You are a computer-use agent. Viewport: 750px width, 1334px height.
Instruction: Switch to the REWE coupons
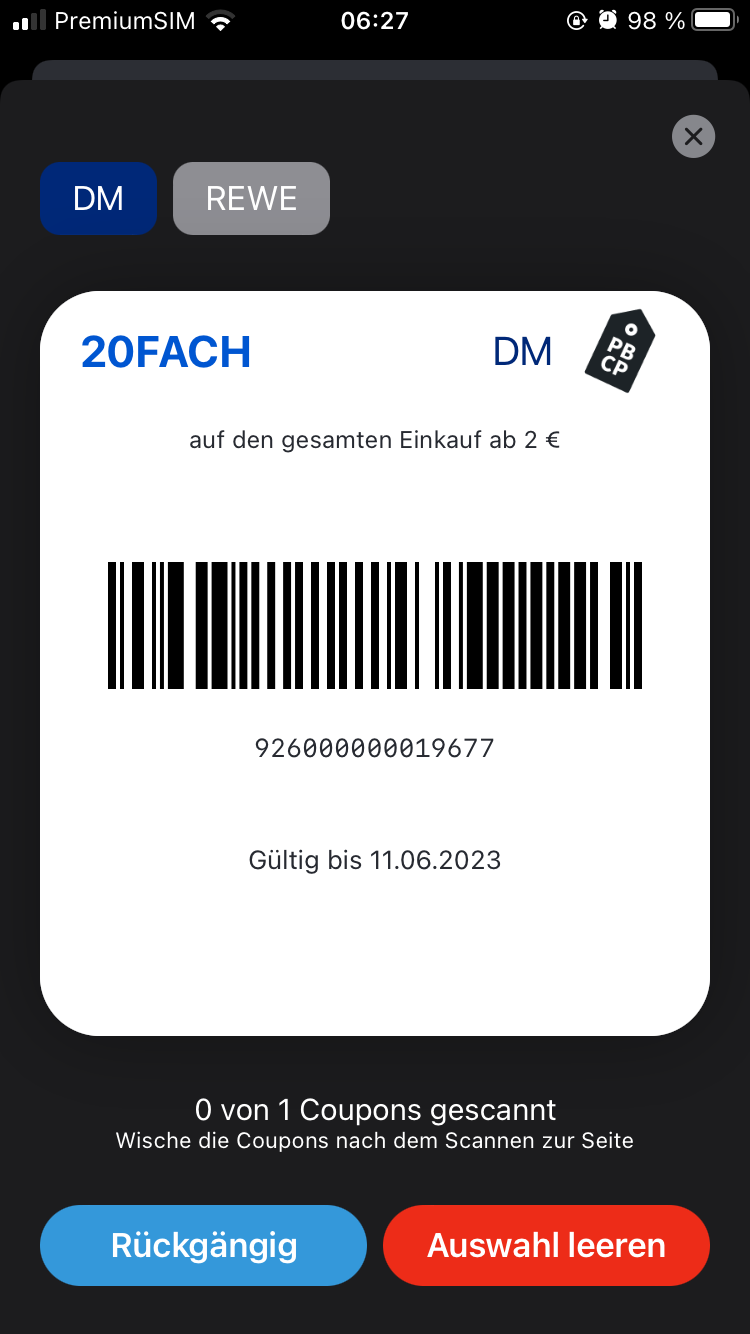point(251,198)
